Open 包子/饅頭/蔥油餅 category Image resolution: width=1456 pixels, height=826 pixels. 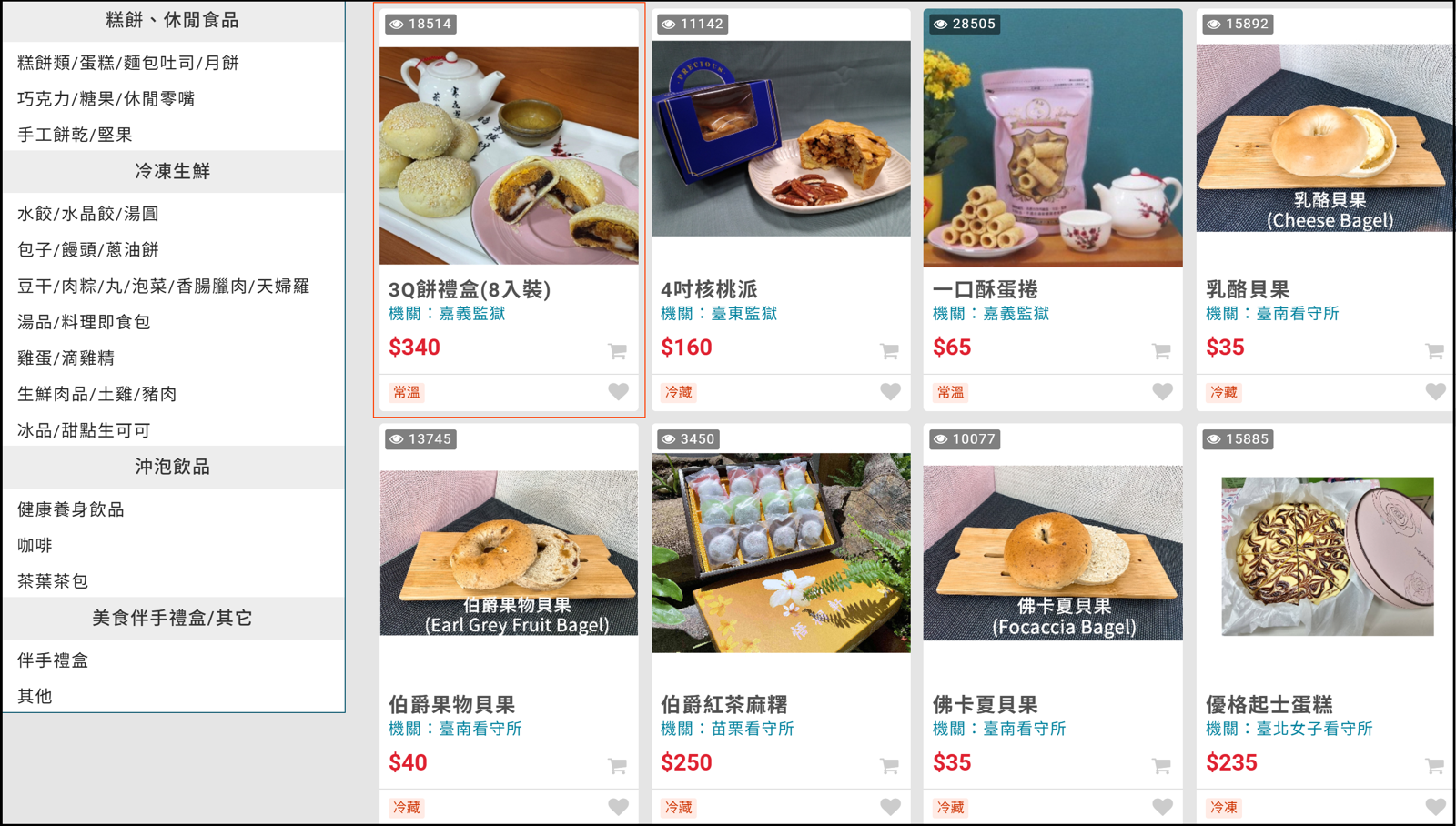coord(88,249)
